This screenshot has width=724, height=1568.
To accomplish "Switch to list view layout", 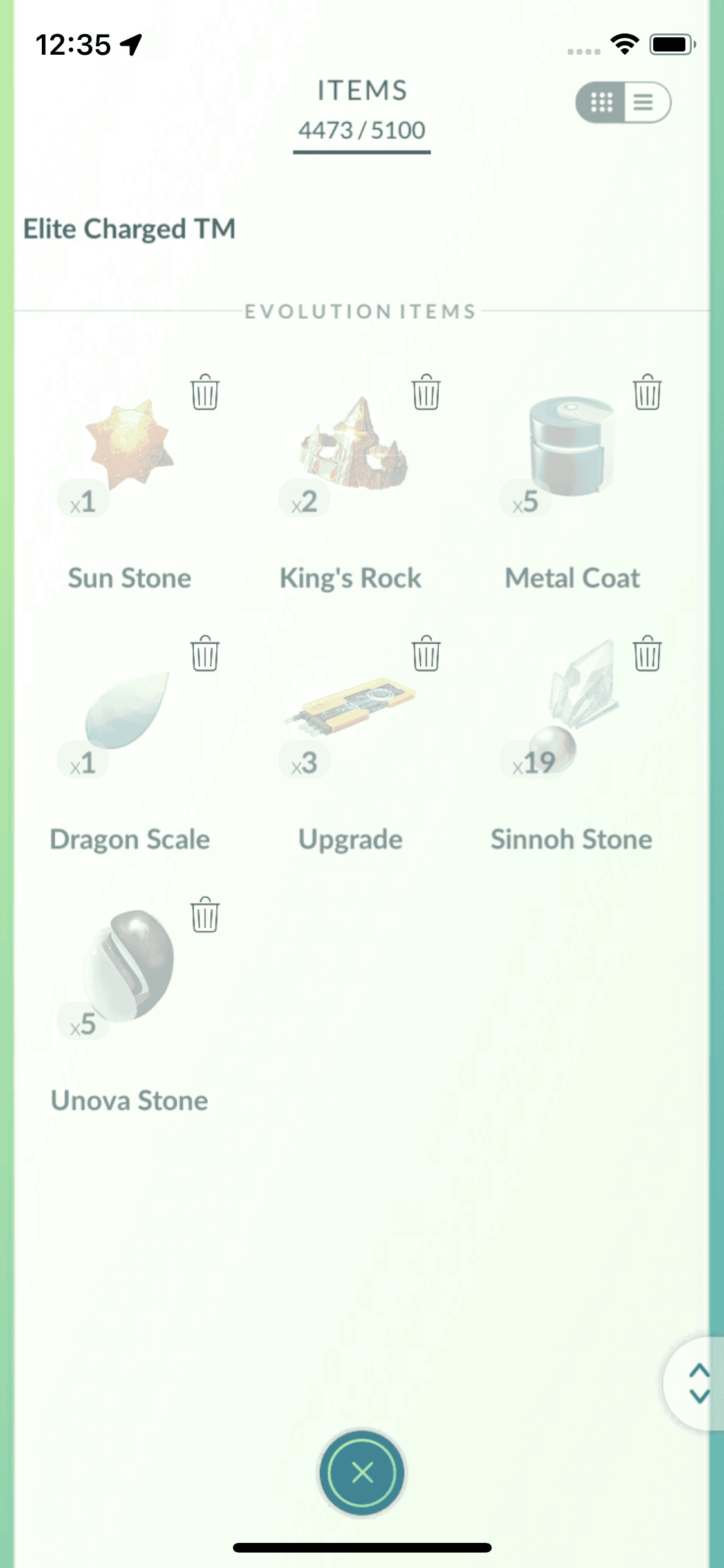I will pyautogui.click(x=645, y=102).
